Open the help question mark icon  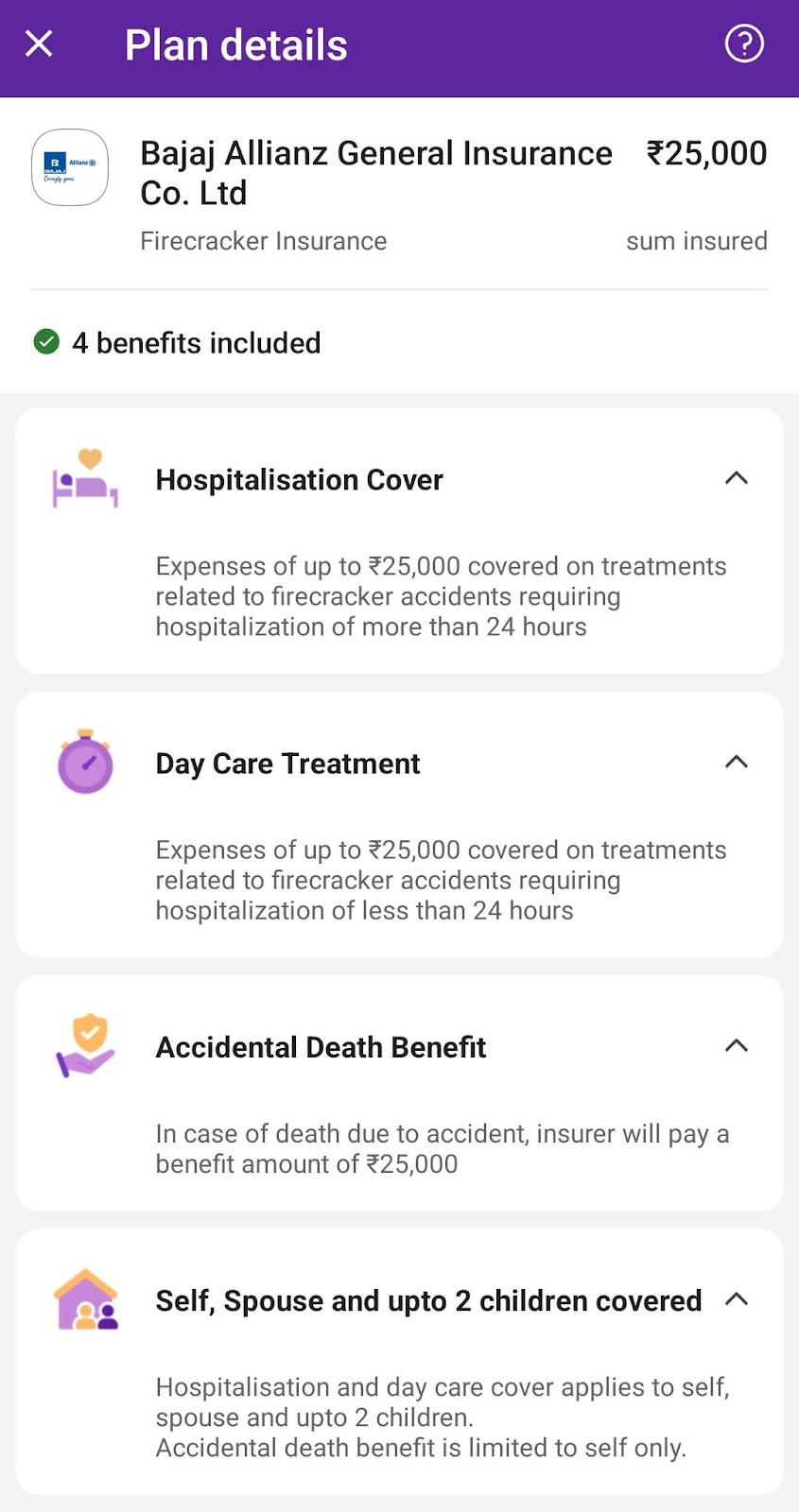(744, 43)
